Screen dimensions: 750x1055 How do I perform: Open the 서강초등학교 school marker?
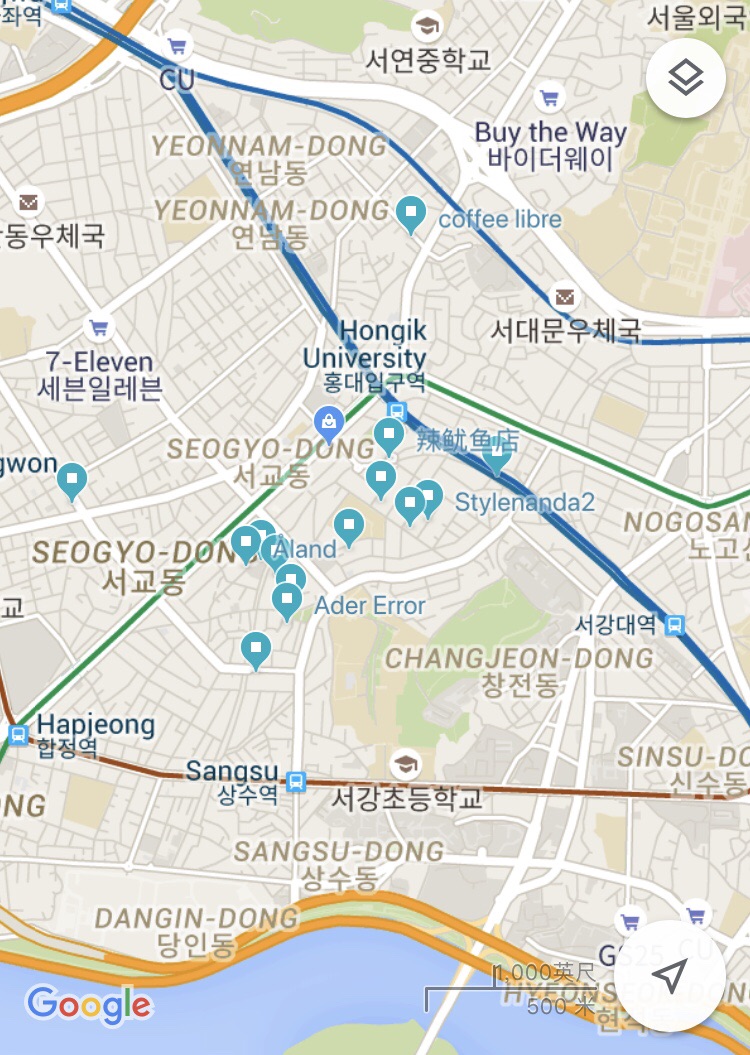tap(405, 765)
